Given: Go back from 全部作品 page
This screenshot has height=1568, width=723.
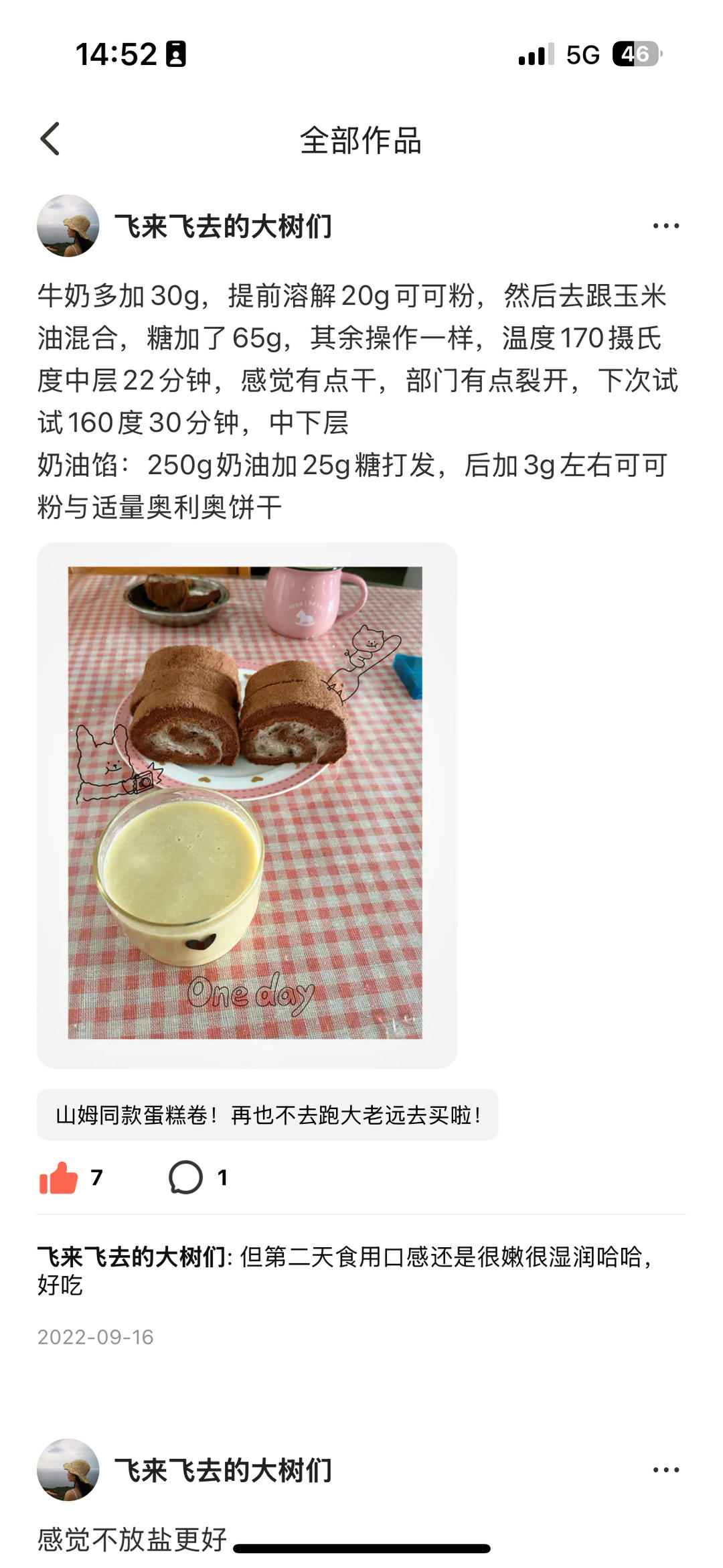Looking at the screenshot, I should [x=50, y=139].
